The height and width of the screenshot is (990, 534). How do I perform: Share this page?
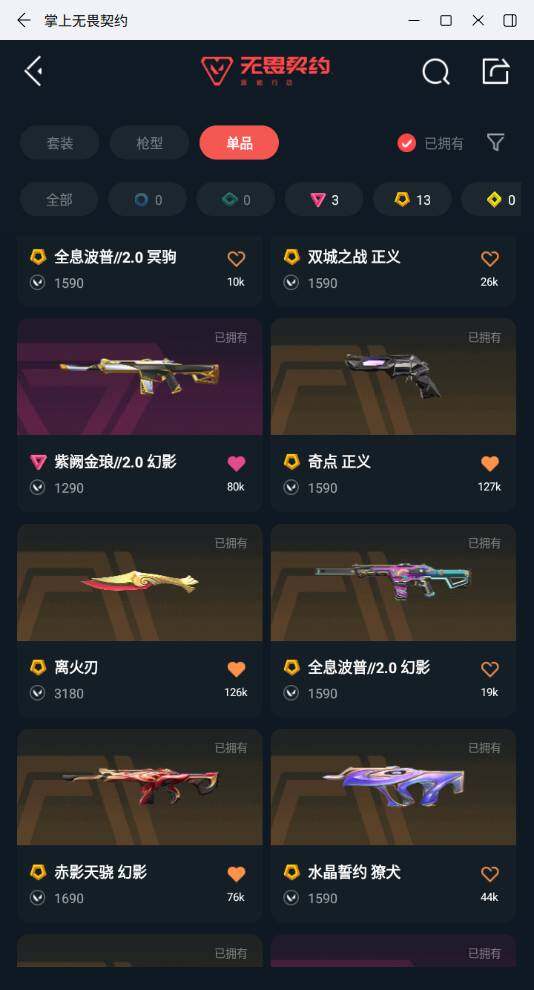click(x=495, y=71)
